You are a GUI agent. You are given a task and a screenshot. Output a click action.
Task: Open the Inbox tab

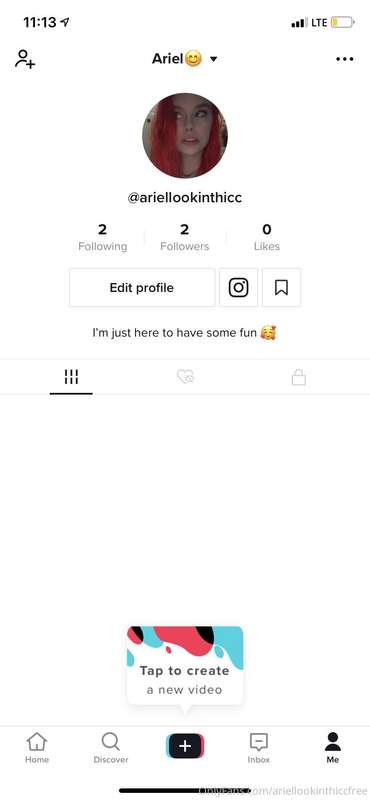(259, 748)
